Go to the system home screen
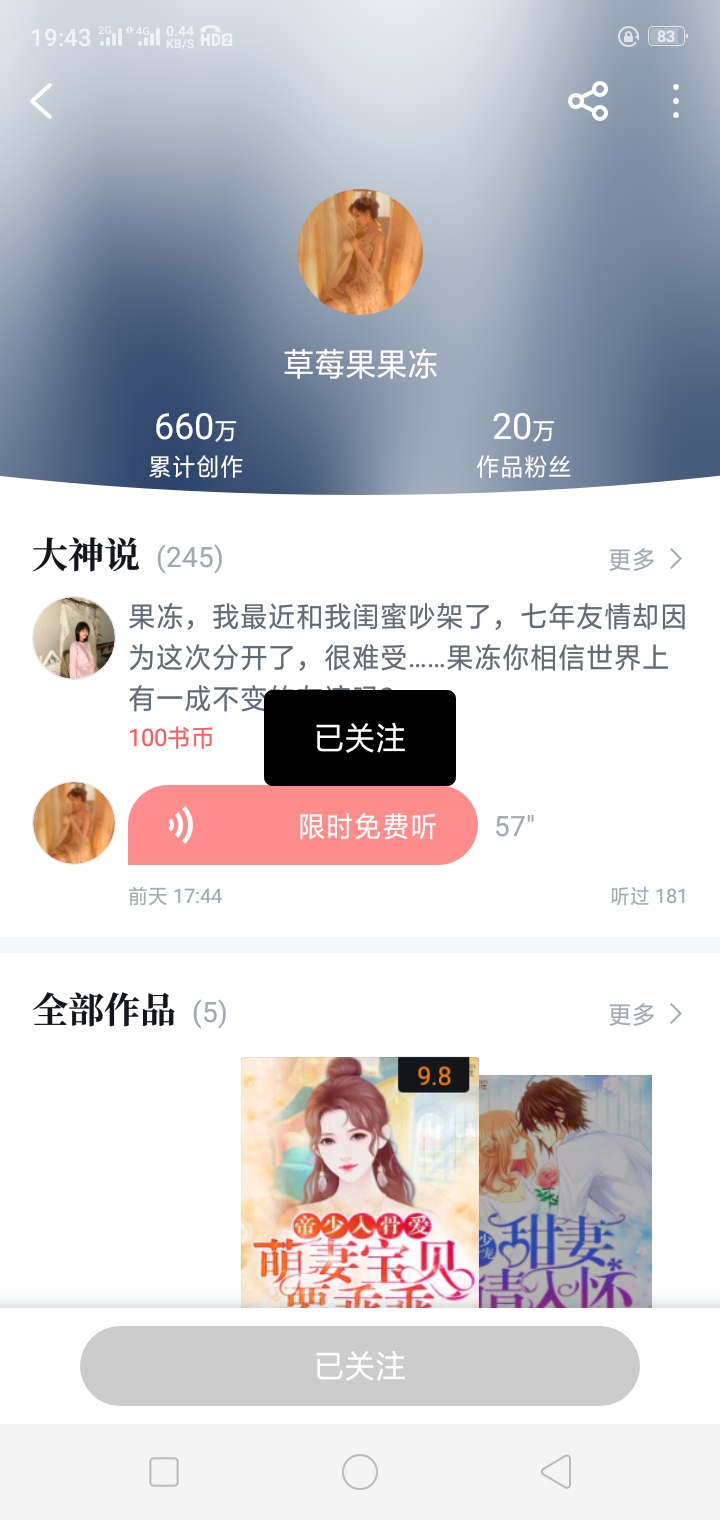The height and width of the screenshot is (1520, 720). tap(360, 1472)
